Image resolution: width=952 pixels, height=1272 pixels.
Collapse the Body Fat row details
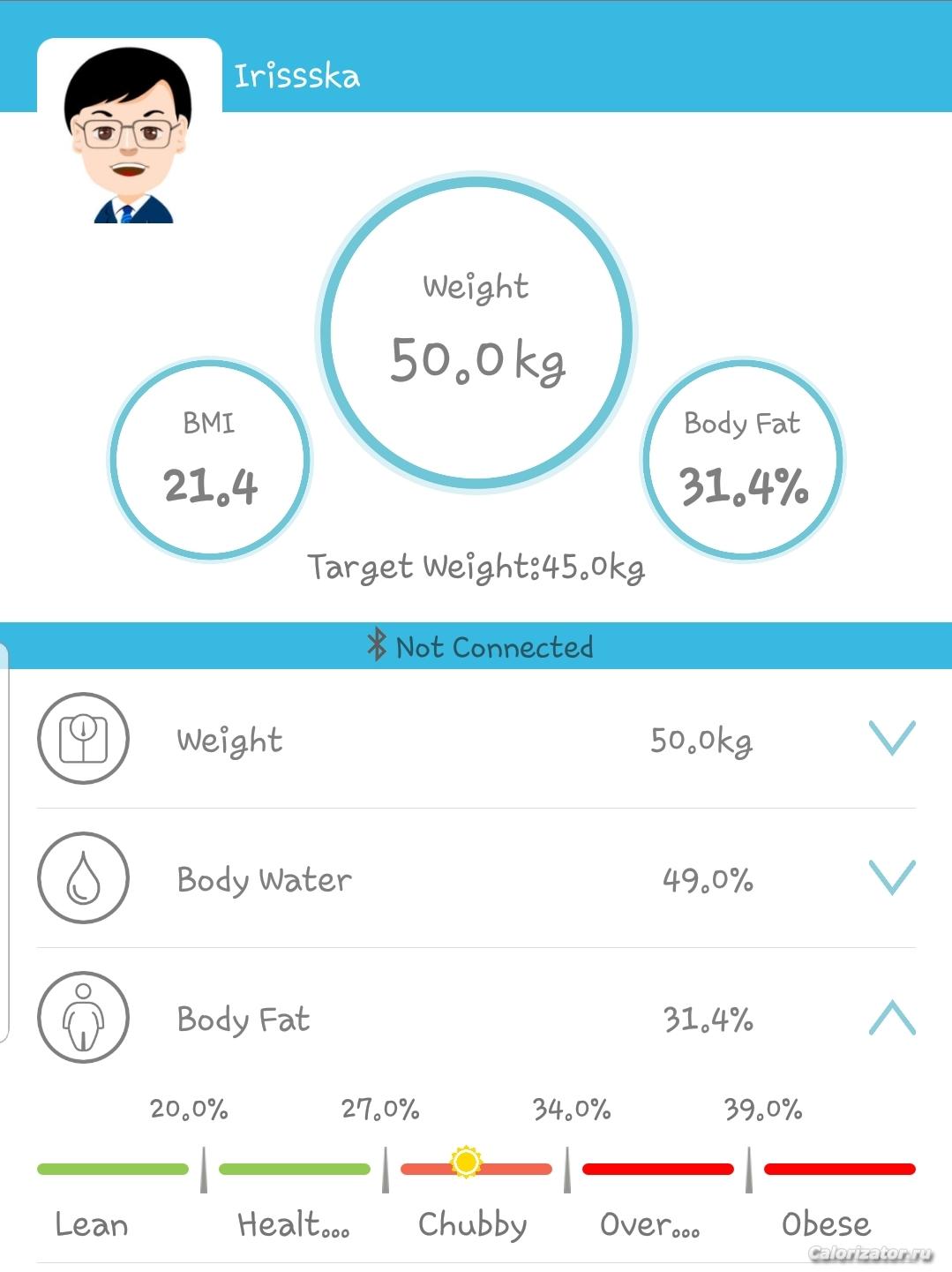pyautogui.click(x=892, y=1018)
